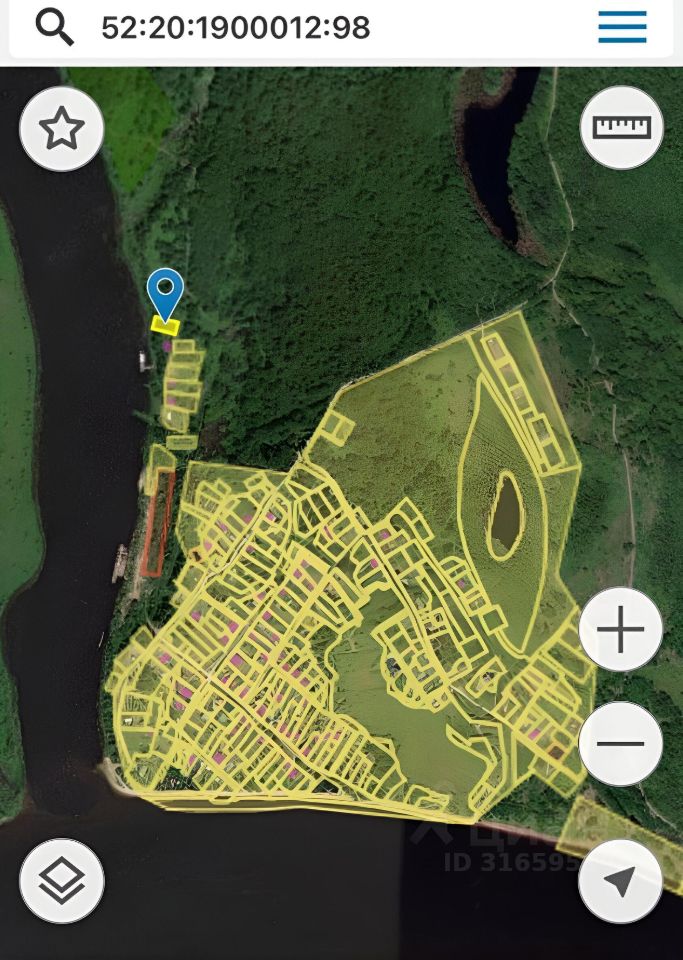
Task: Open the hamburger menu
Action: tap(622, 28)
